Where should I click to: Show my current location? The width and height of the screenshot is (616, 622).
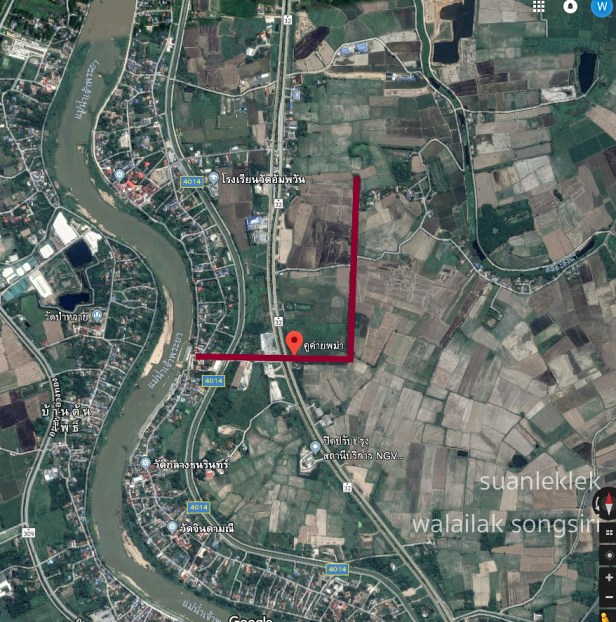(x=609, y=554)
